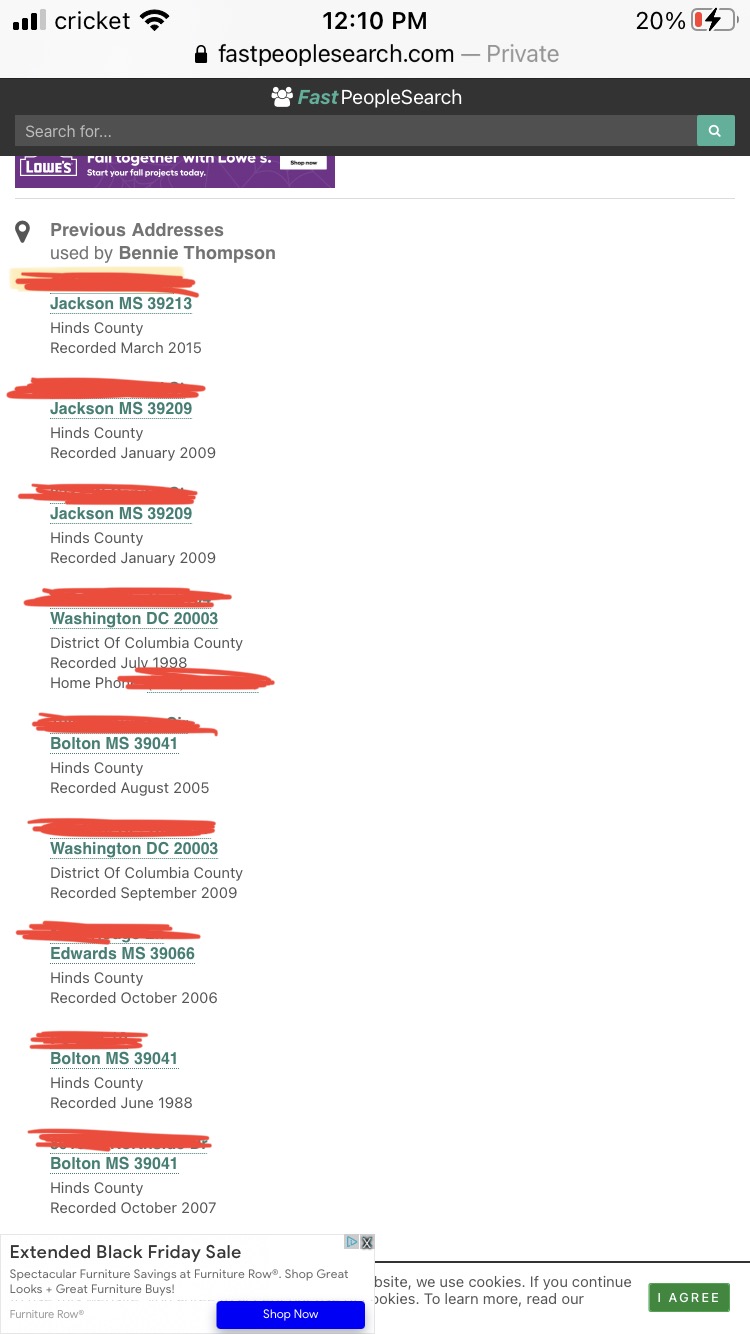This screenshot has height=1334, width=750.
Task: Open the Washington DC 20003 link recorded July 1998
Action: click(x=134, y=618)
